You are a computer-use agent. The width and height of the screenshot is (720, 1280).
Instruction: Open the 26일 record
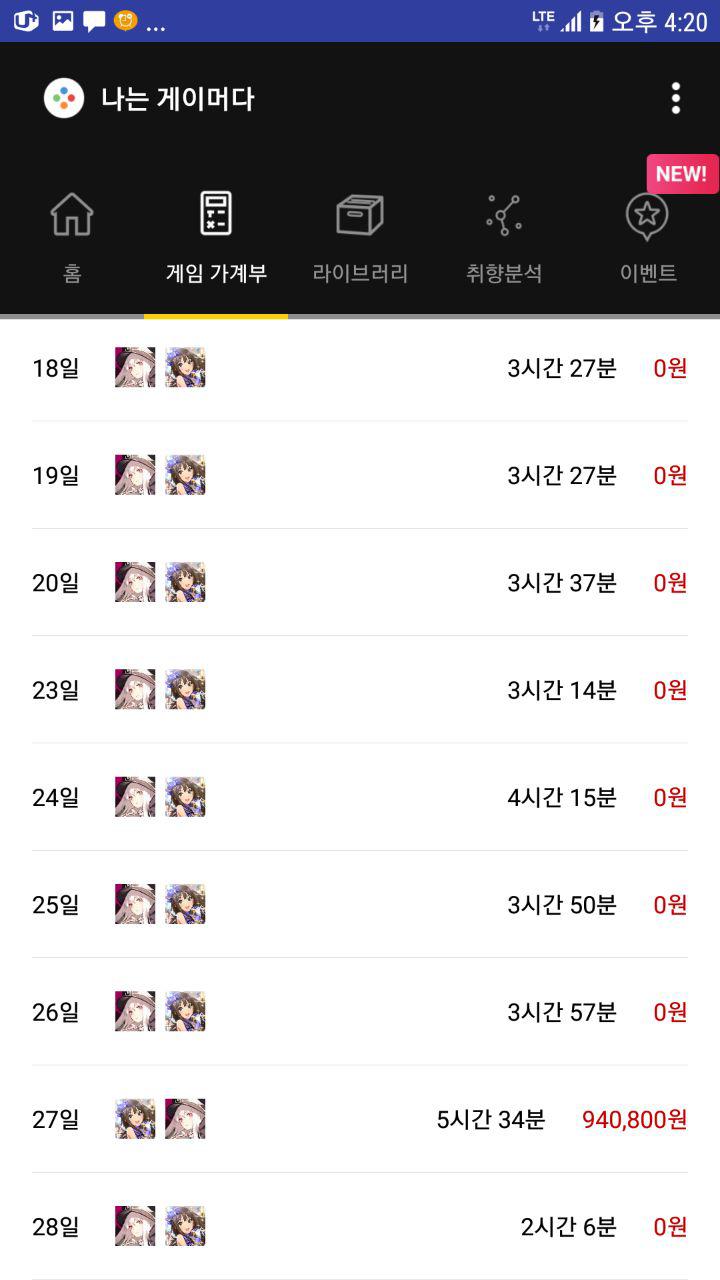point(360,1012)
